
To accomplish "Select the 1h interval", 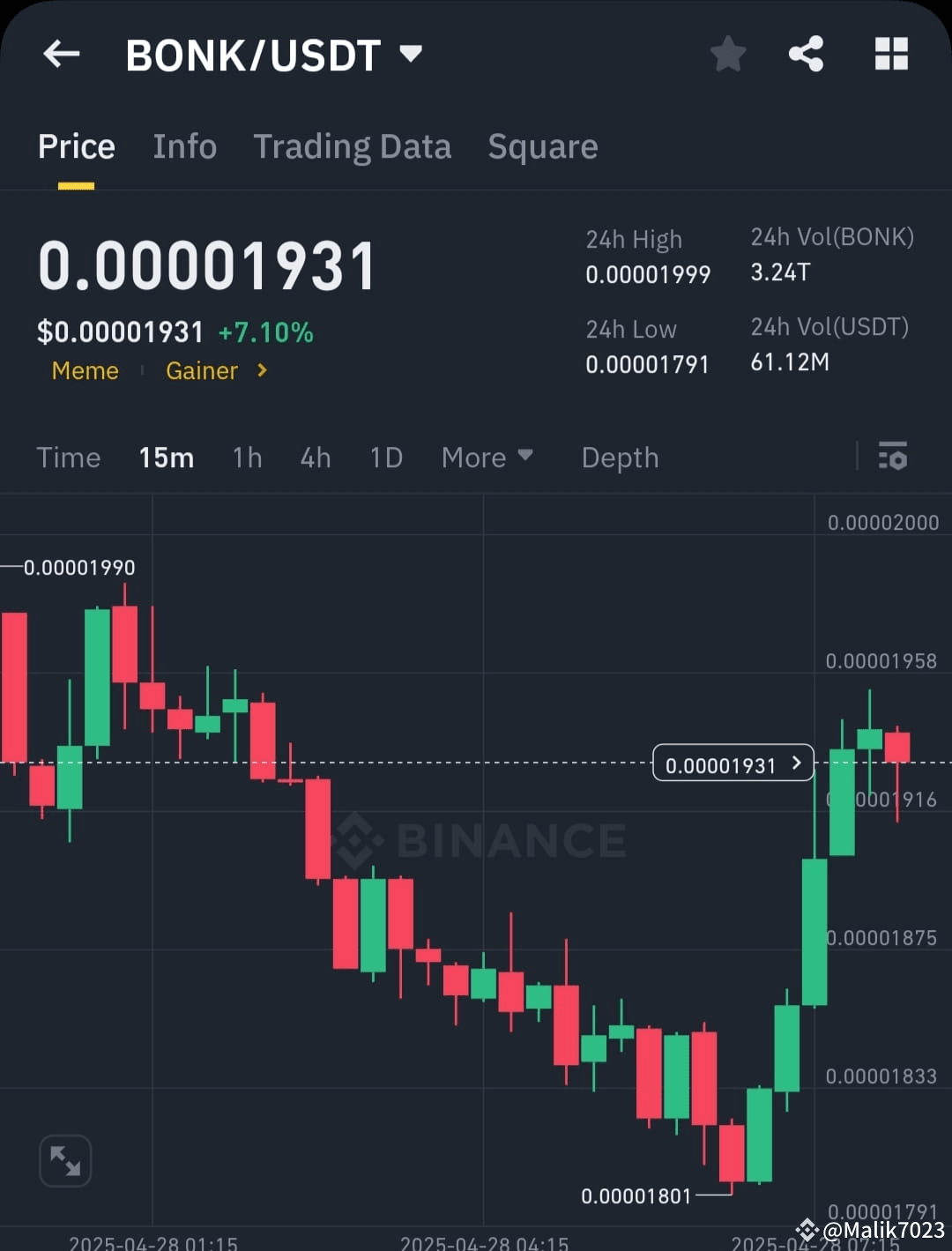I will (247, 458).
